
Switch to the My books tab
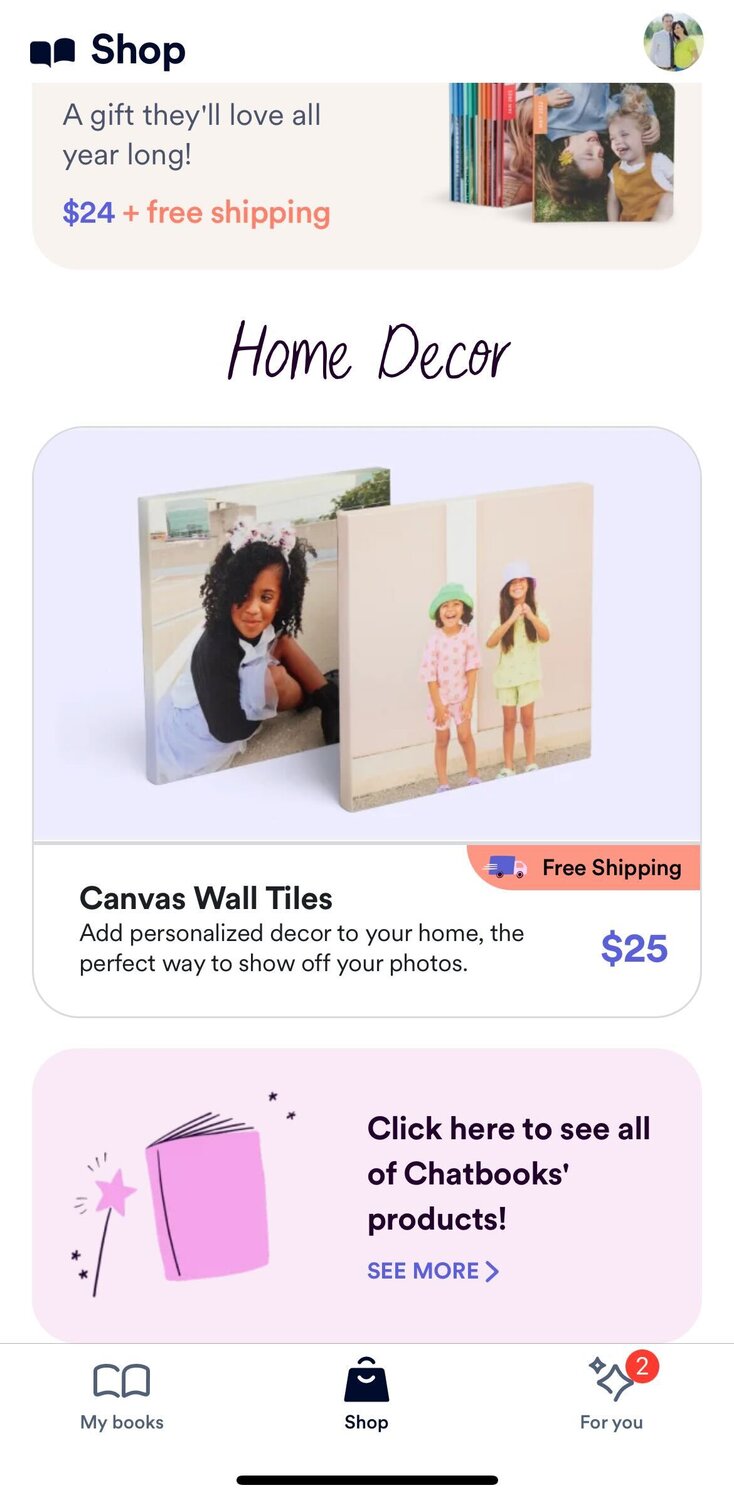point(122,1396)
